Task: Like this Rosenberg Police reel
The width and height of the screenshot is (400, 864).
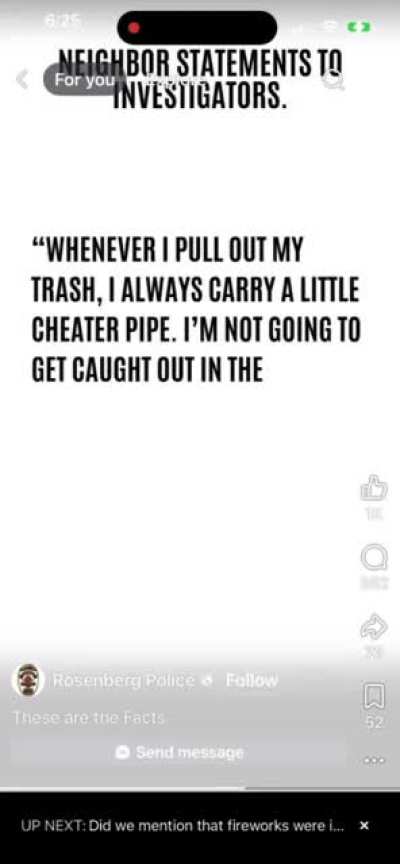Action: click(x=374, y=488)
